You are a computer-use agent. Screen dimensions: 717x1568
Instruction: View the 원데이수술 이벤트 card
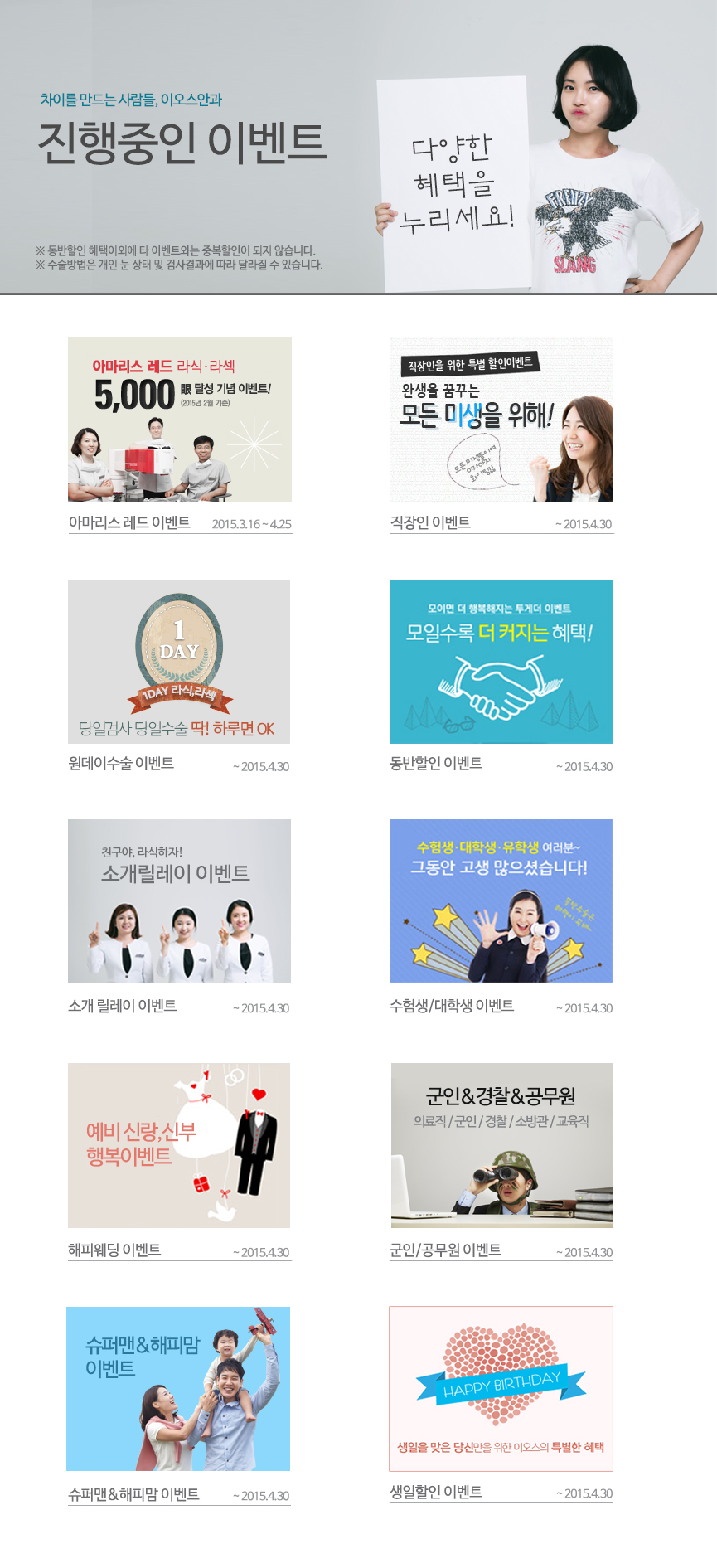[179, 662]
